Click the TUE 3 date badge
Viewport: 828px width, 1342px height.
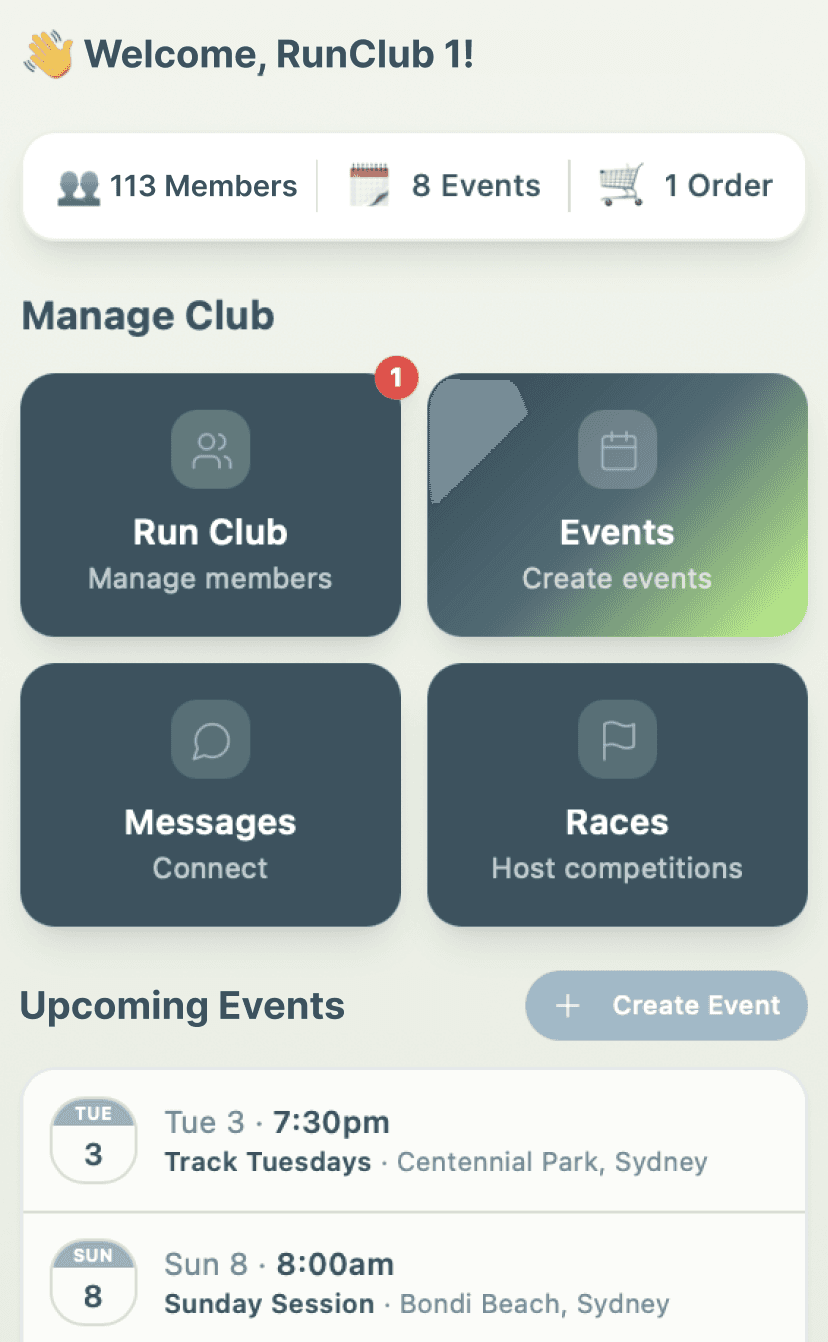[92, 1138]
